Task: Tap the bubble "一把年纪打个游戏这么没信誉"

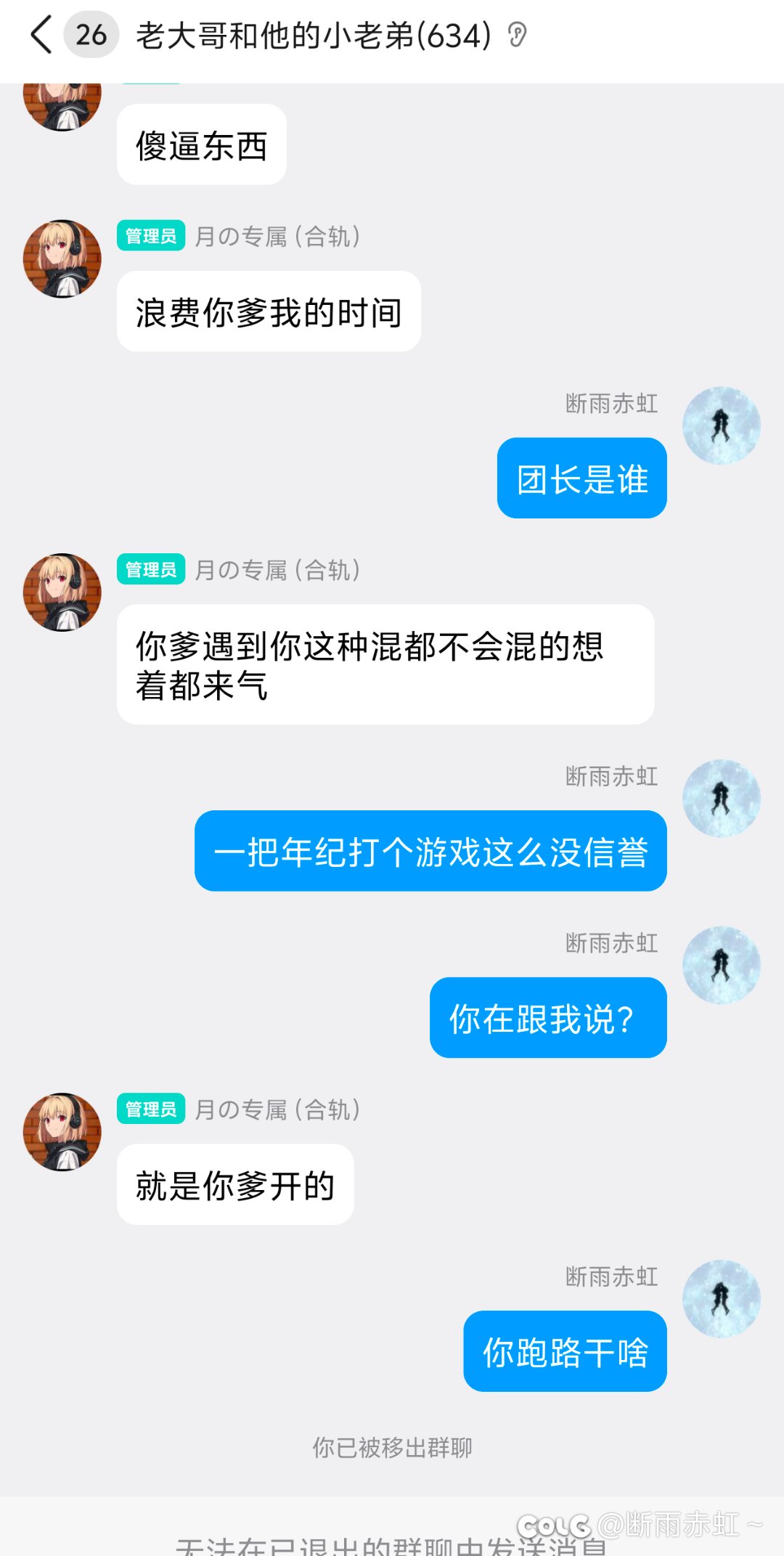Action: 430,851
